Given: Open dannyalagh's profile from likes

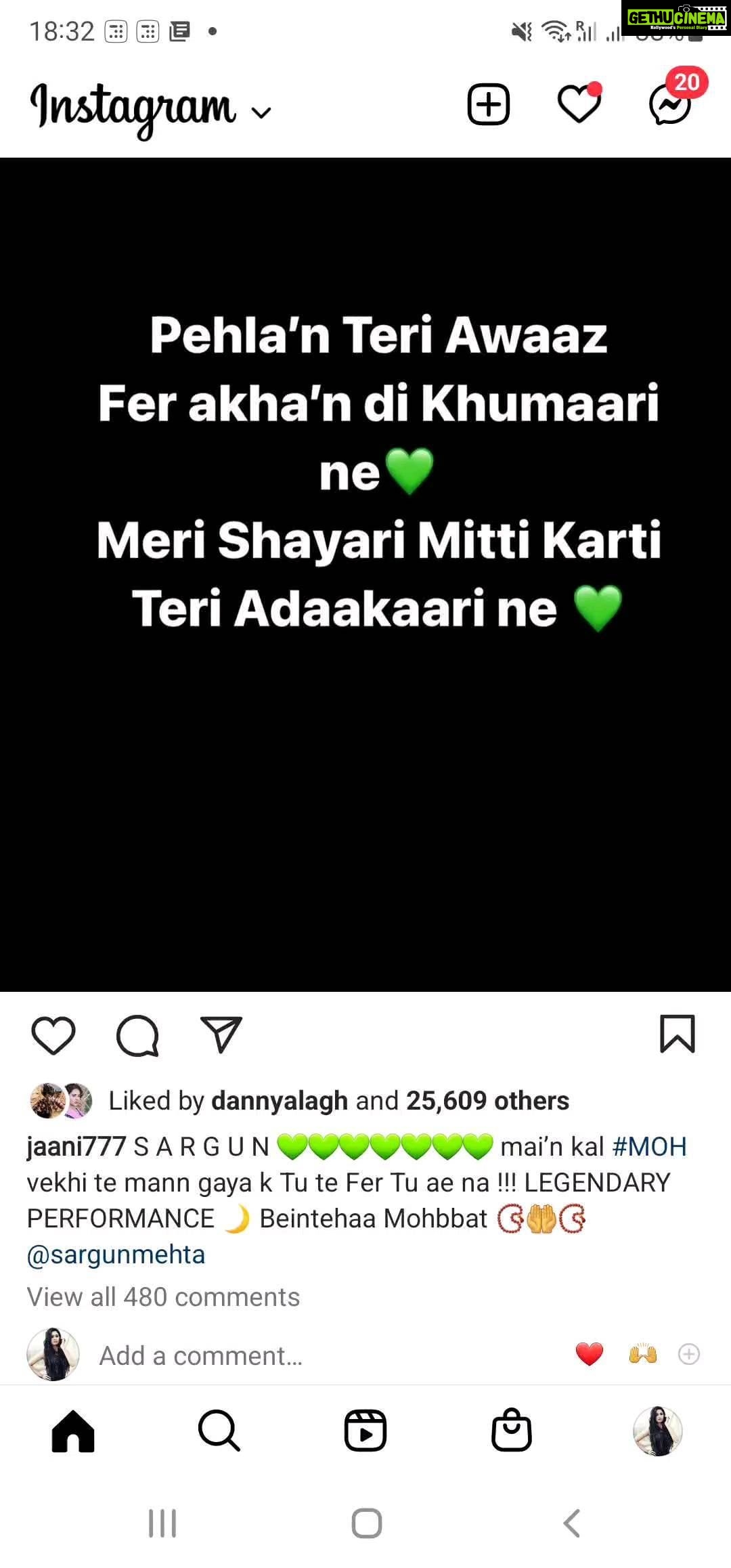Looking at the screenshot, I should coord(280,1101).
